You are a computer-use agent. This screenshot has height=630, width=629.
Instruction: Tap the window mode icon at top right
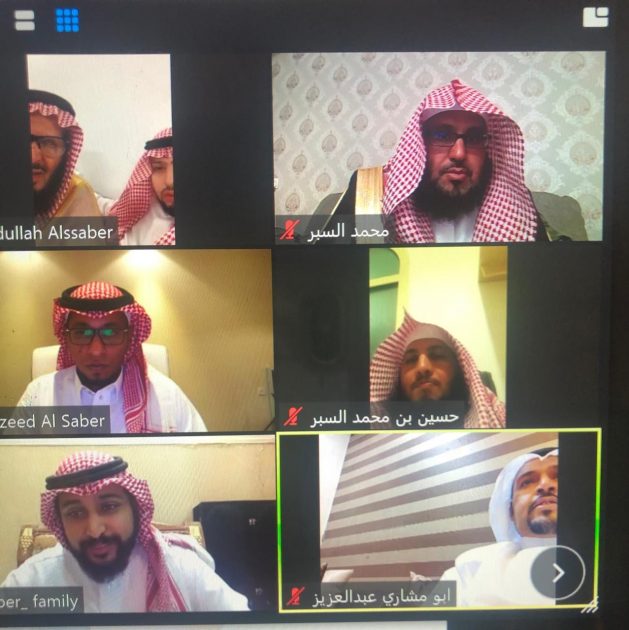coord(596,17)
